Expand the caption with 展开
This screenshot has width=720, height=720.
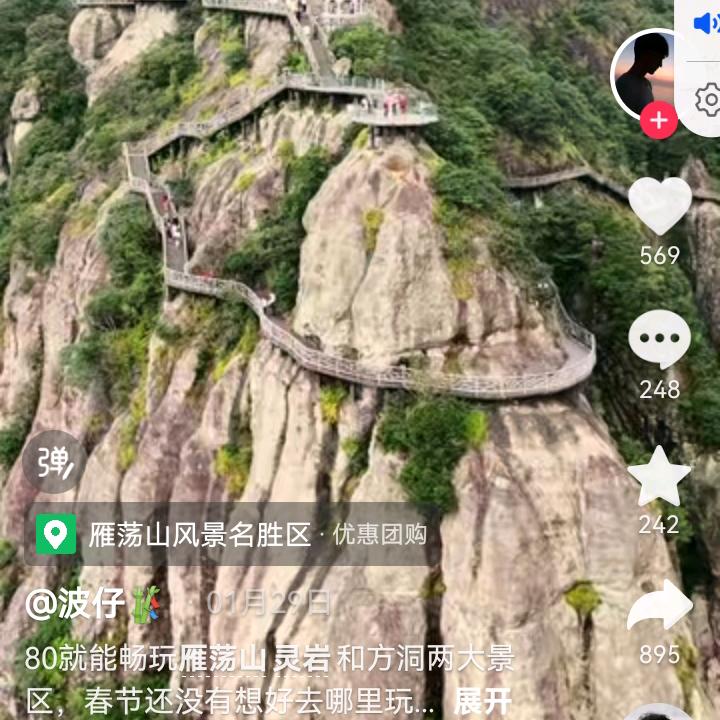click(483, 700)
